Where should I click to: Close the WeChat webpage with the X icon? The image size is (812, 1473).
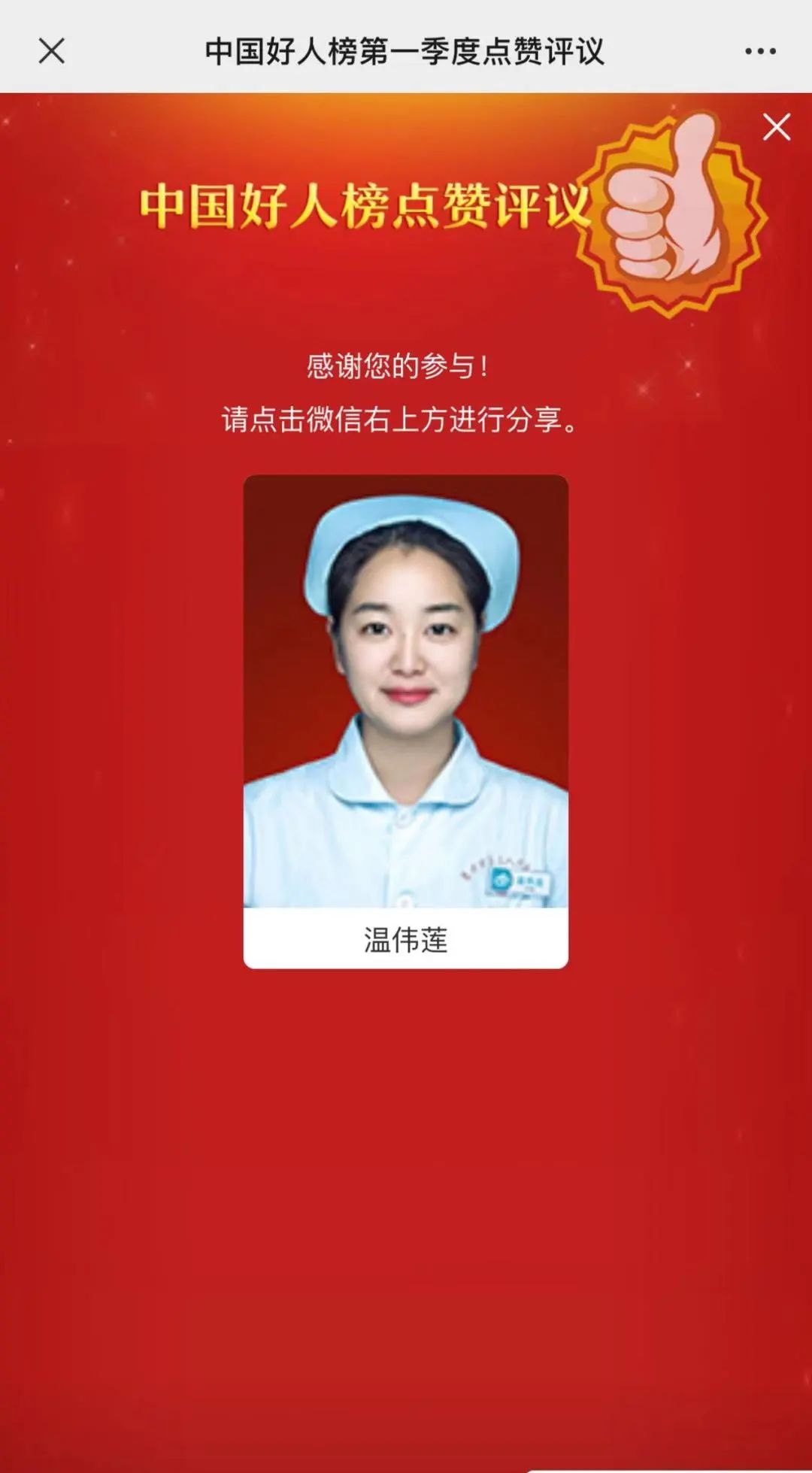click(52, 51)
